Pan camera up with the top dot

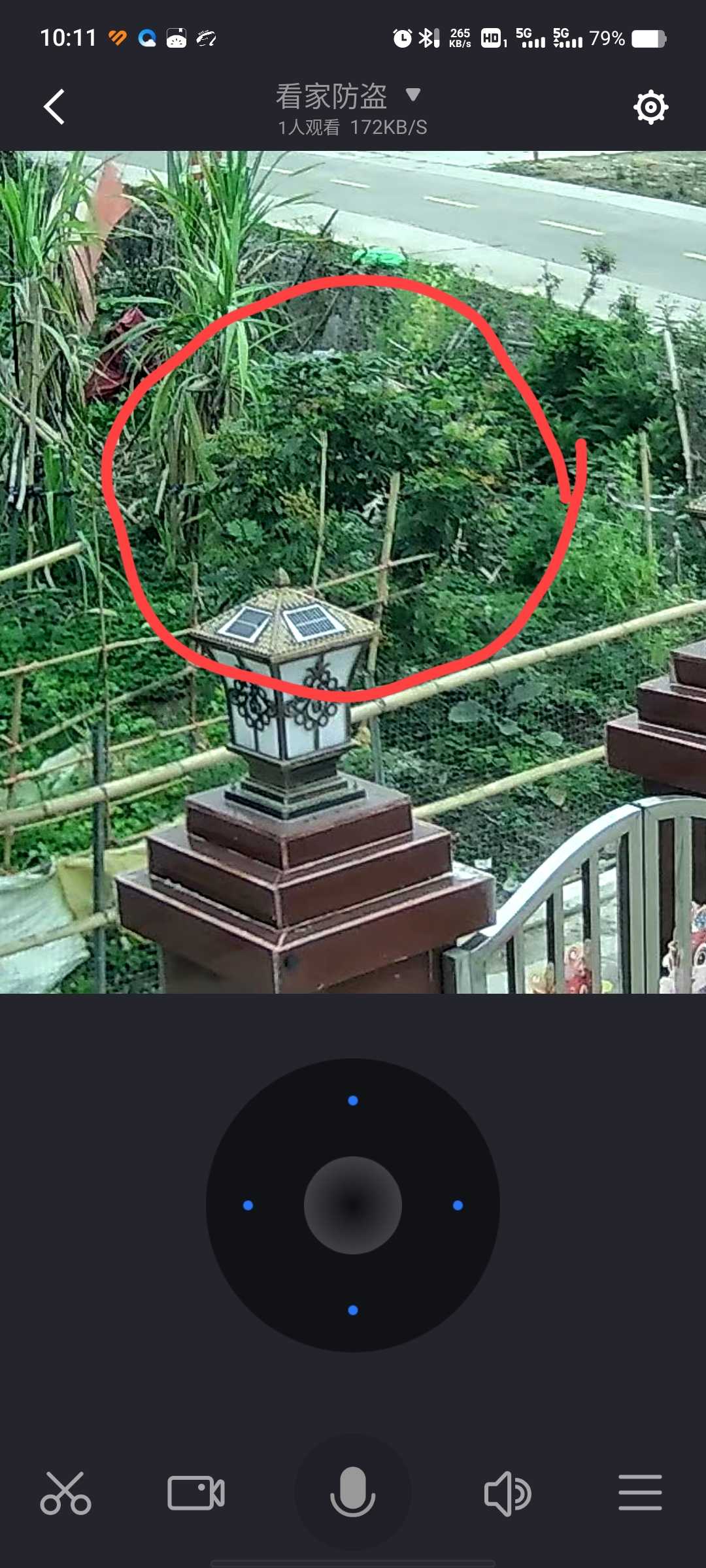(x=353, y=1101)
